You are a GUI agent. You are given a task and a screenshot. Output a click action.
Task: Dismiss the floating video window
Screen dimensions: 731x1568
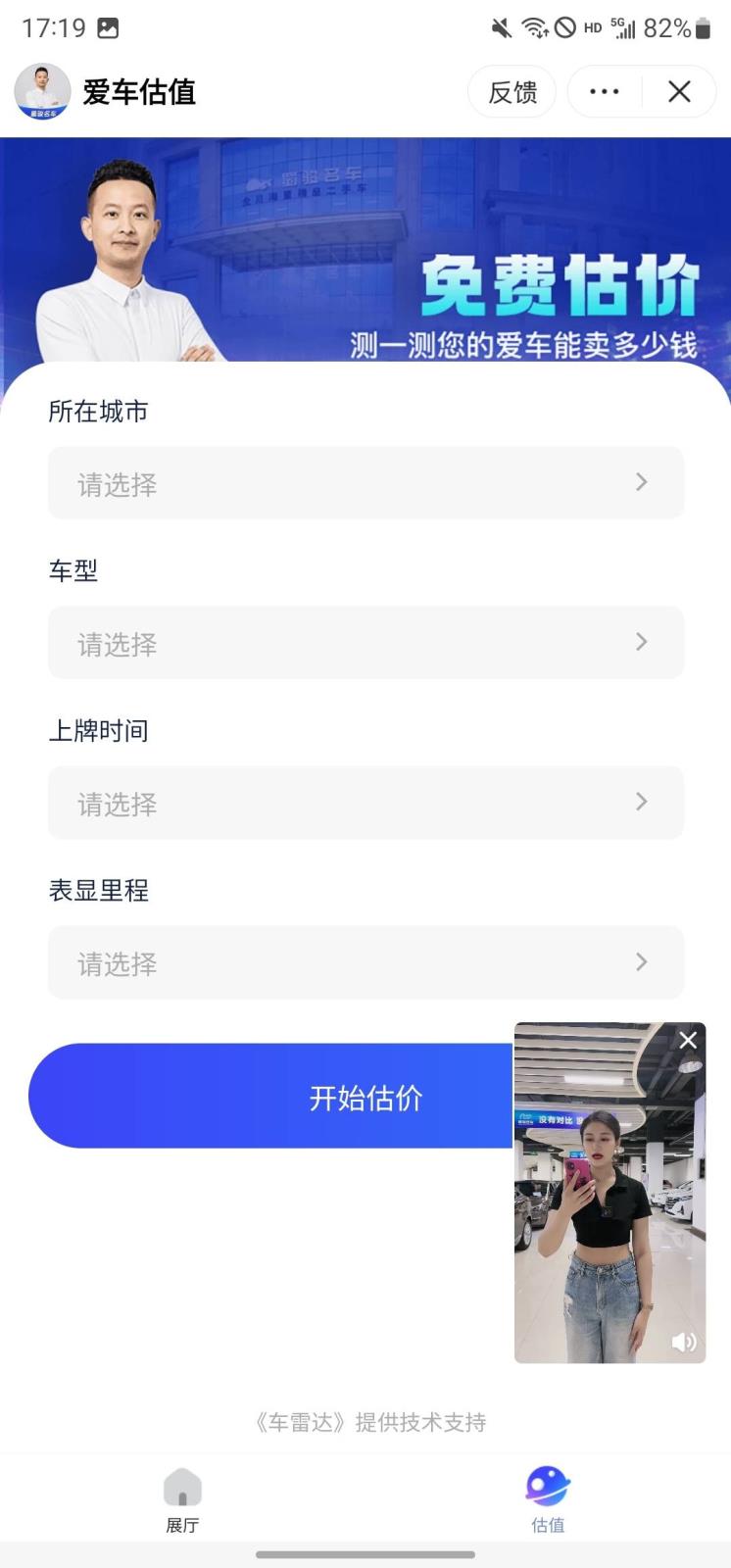tap(688, 1041)
